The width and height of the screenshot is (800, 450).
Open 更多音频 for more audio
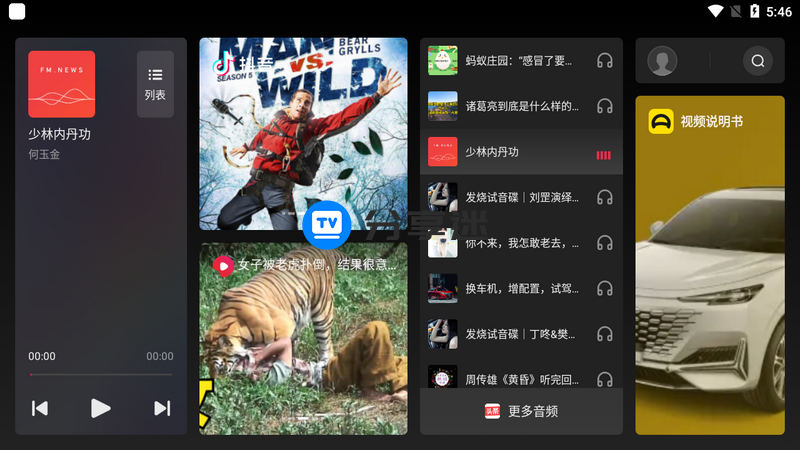pos(521,411)
